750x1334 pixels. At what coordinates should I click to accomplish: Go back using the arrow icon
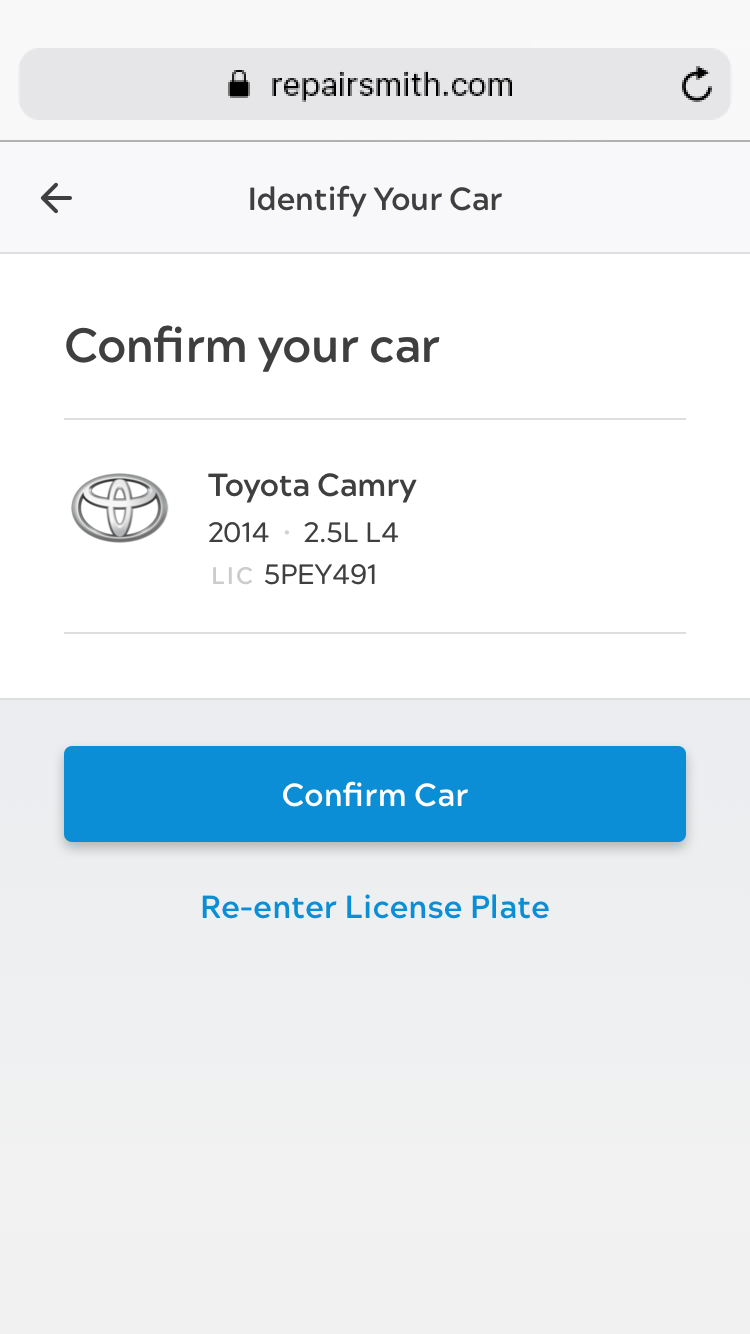pyautogui.click(x=56, y=199)
